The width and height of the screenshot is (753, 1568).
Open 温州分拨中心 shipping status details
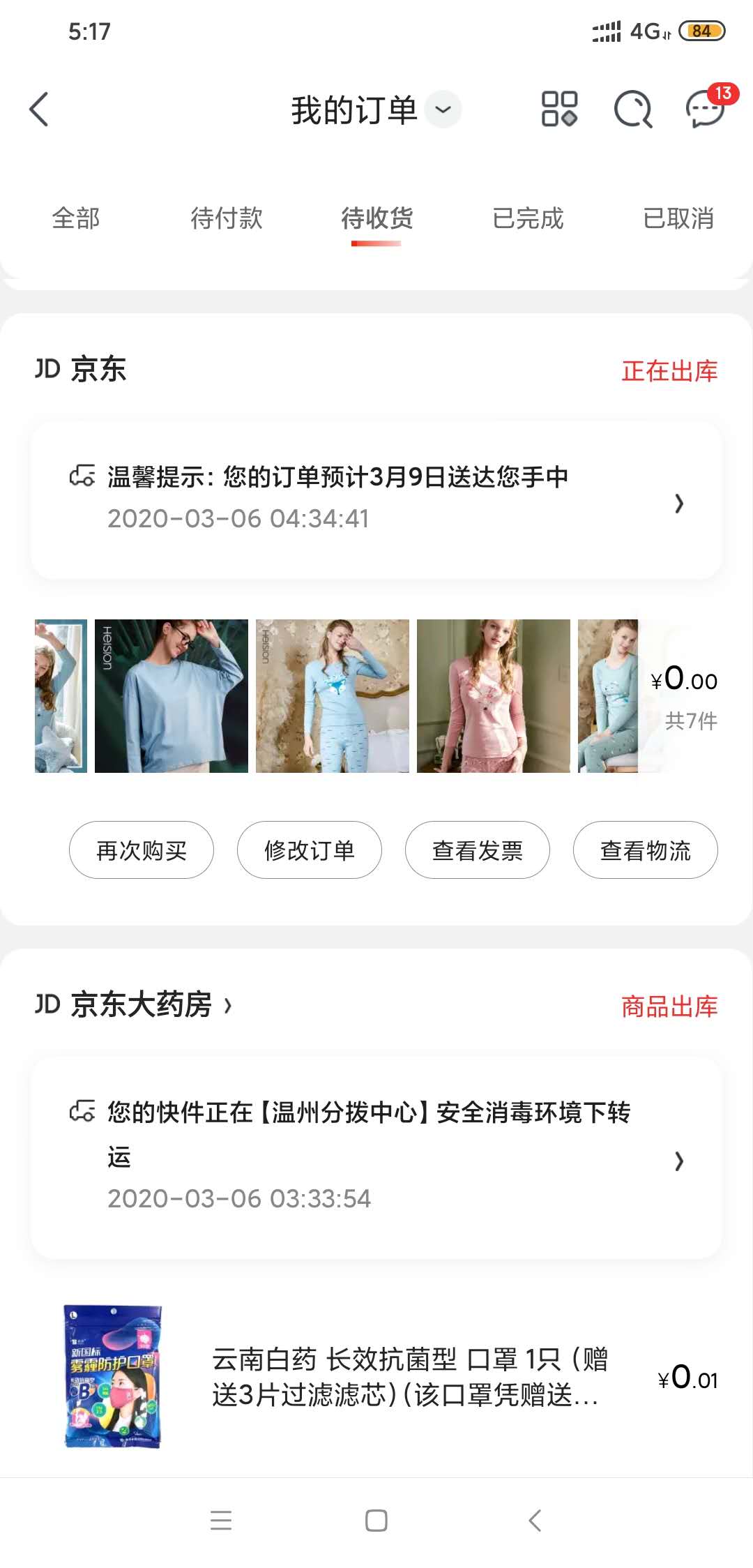(376, 1156)
